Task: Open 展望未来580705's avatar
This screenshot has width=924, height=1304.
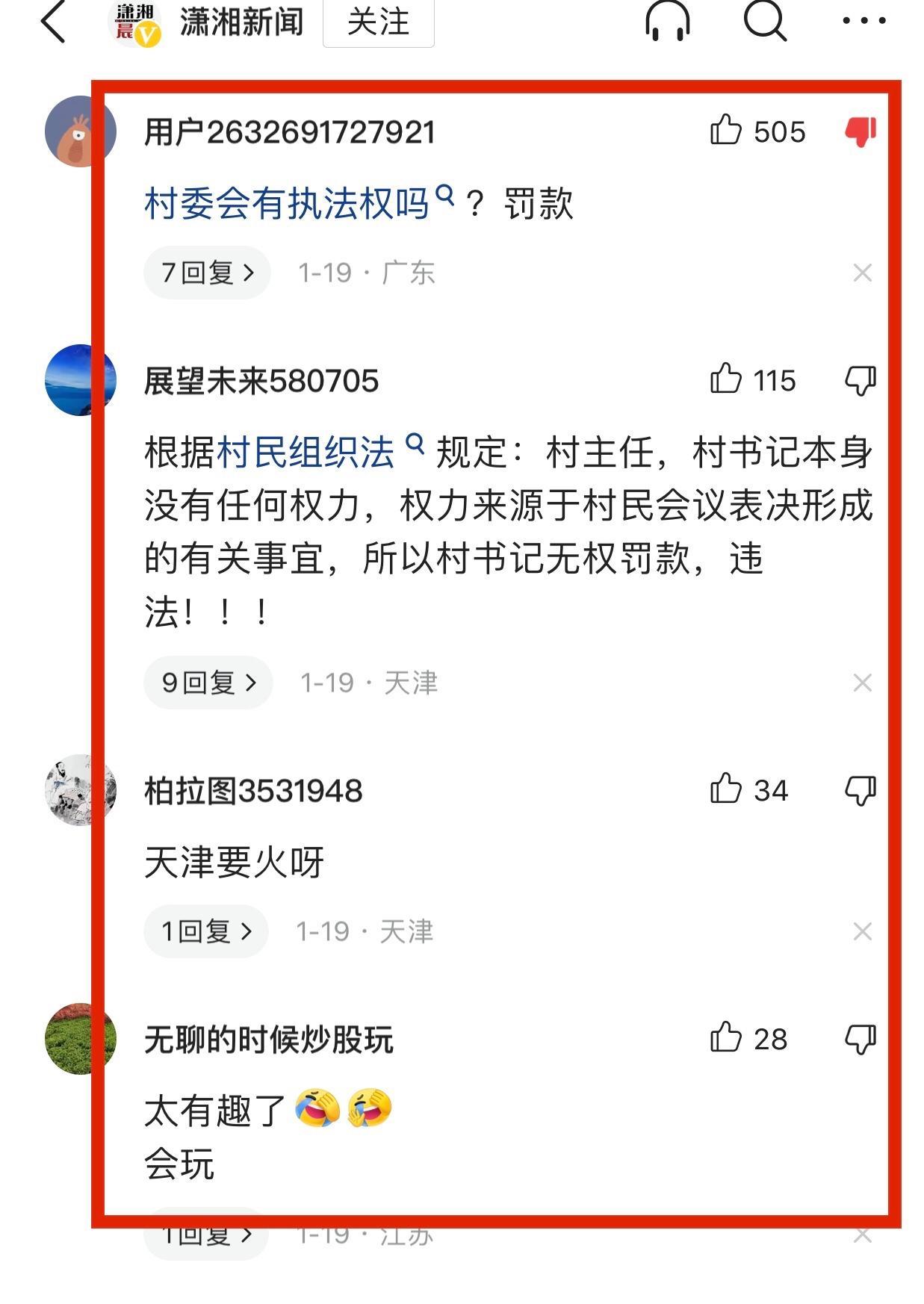Action: [x=80, y=380]
